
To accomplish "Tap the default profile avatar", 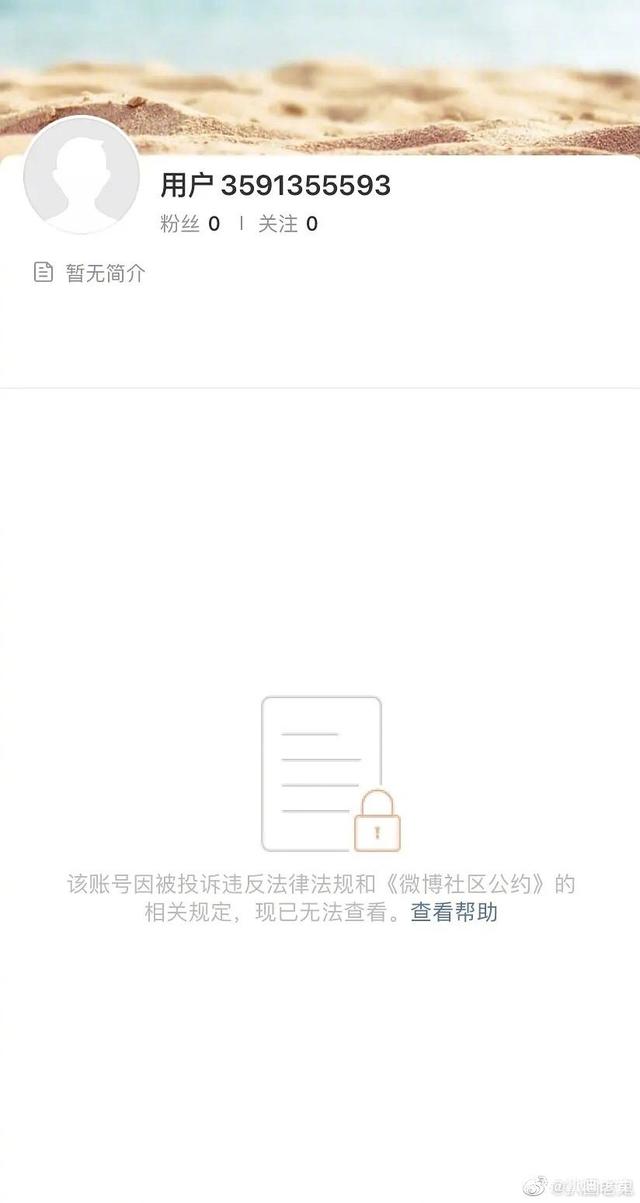I will click(81, 175).
